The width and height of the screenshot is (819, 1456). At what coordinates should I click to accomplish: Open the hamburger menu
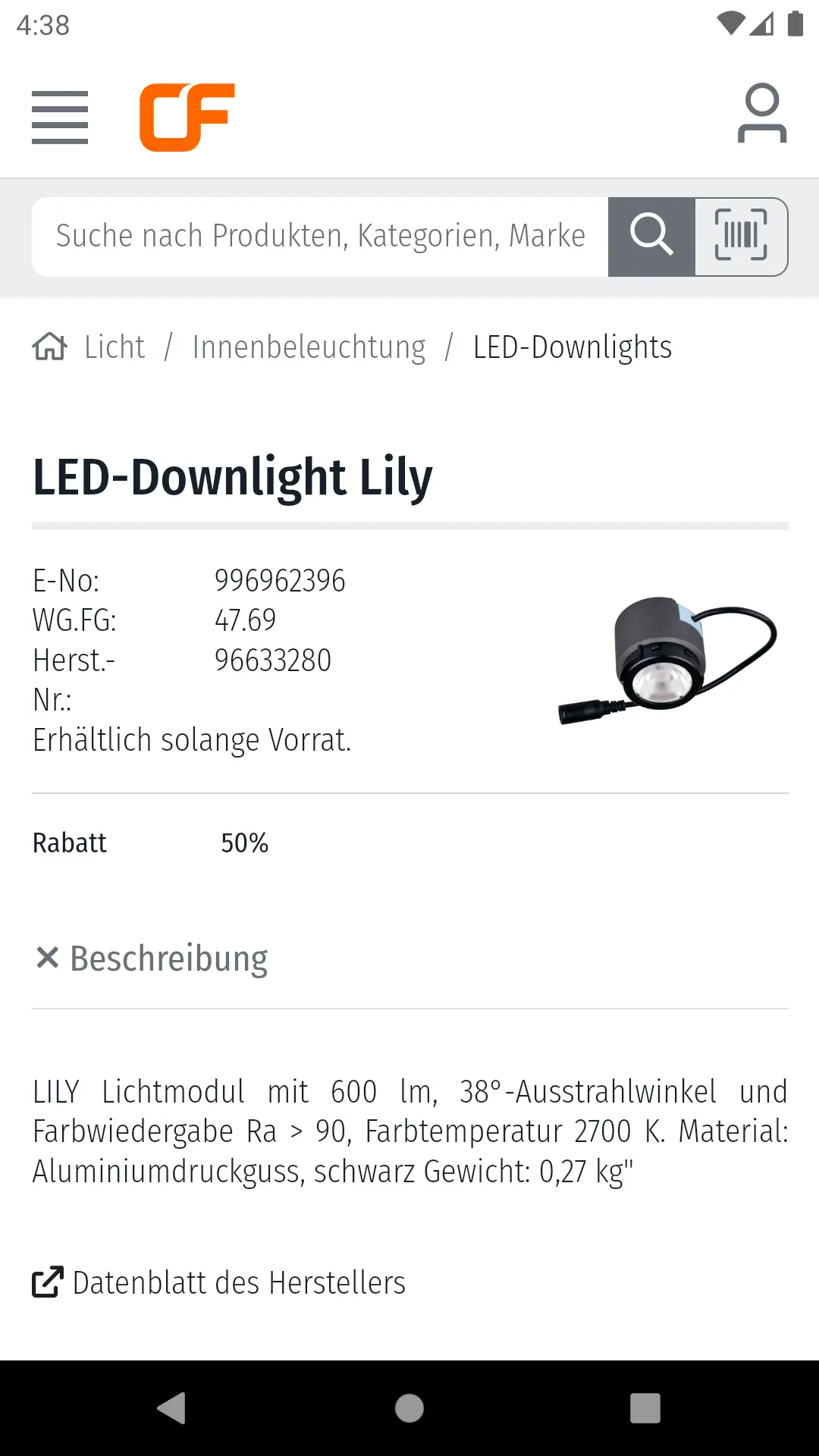point(60,118)
